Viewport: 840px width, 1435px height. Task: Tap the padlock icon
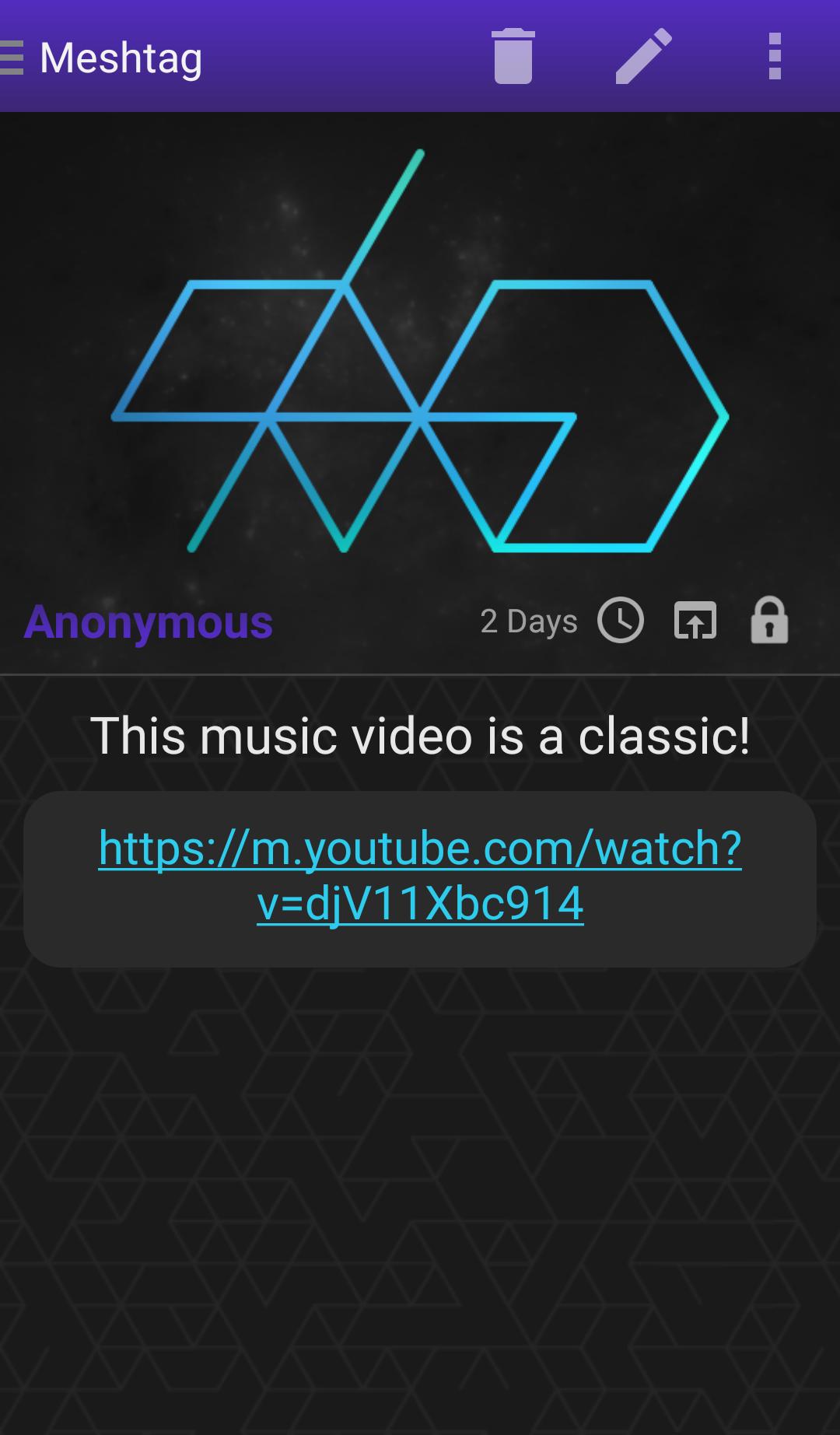pos(769,620)
